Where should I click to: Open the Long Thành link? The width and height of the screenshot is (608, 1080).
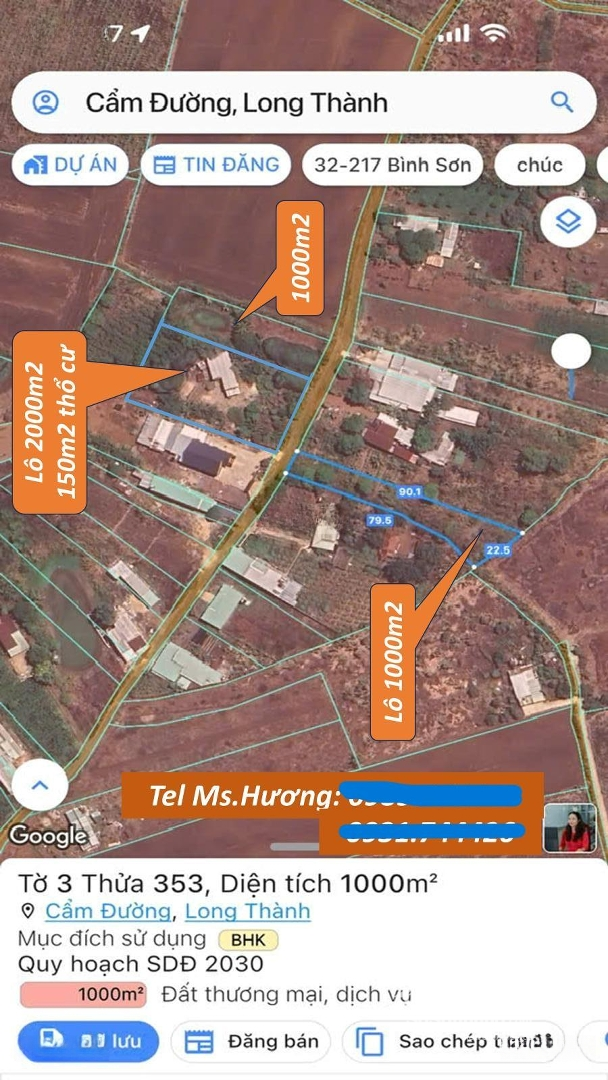point(248,911)
